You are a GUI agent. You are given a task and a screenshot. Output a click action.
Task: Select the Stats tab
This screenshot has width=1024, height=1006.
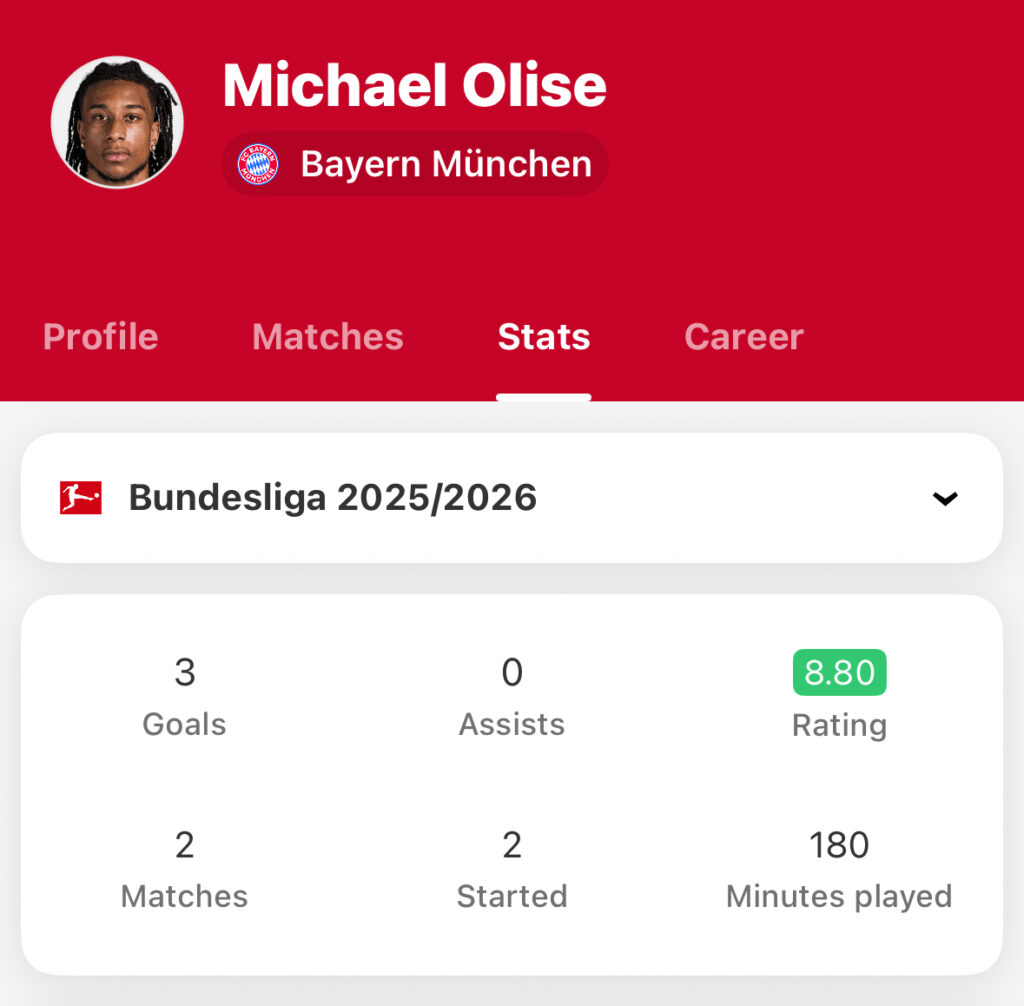coord(543,337)
